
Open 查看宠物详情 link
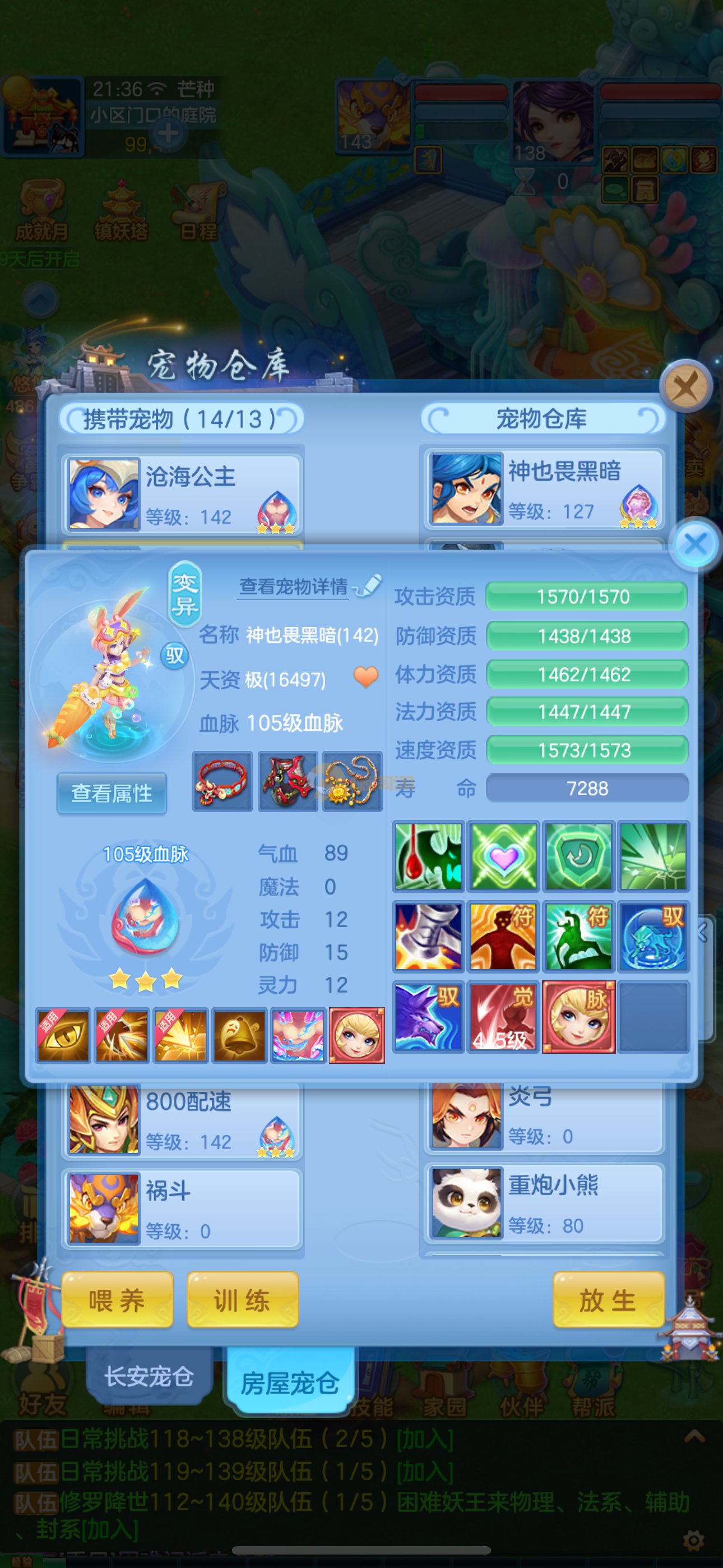[x=293, y=586]
